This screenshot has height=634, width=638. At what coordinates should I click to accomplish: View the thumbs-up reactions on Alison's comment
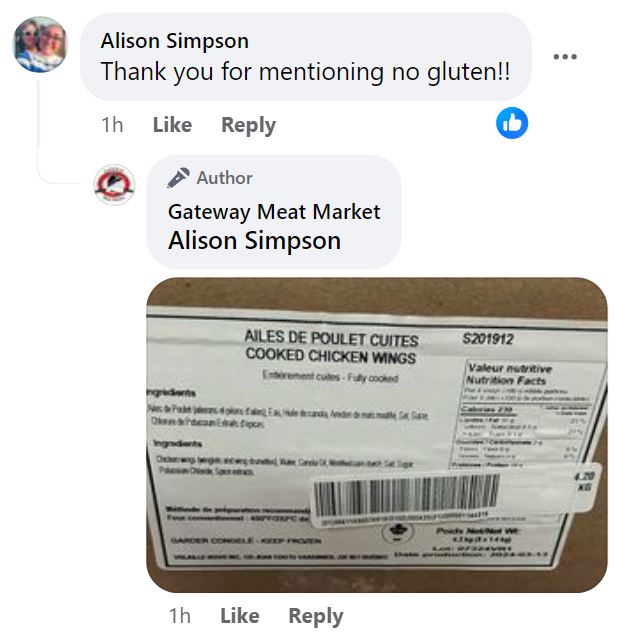coord(512,123)
